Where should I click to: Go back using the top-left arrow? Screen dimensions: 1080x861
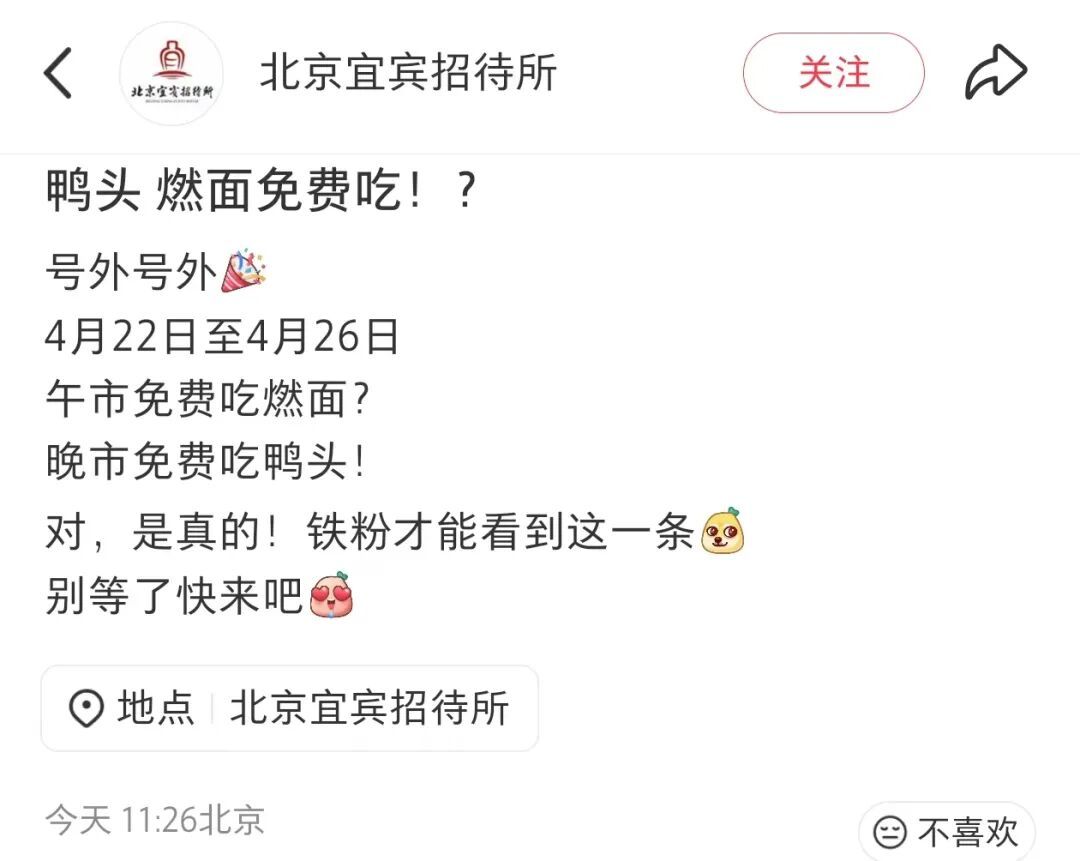tap(58, 74)
